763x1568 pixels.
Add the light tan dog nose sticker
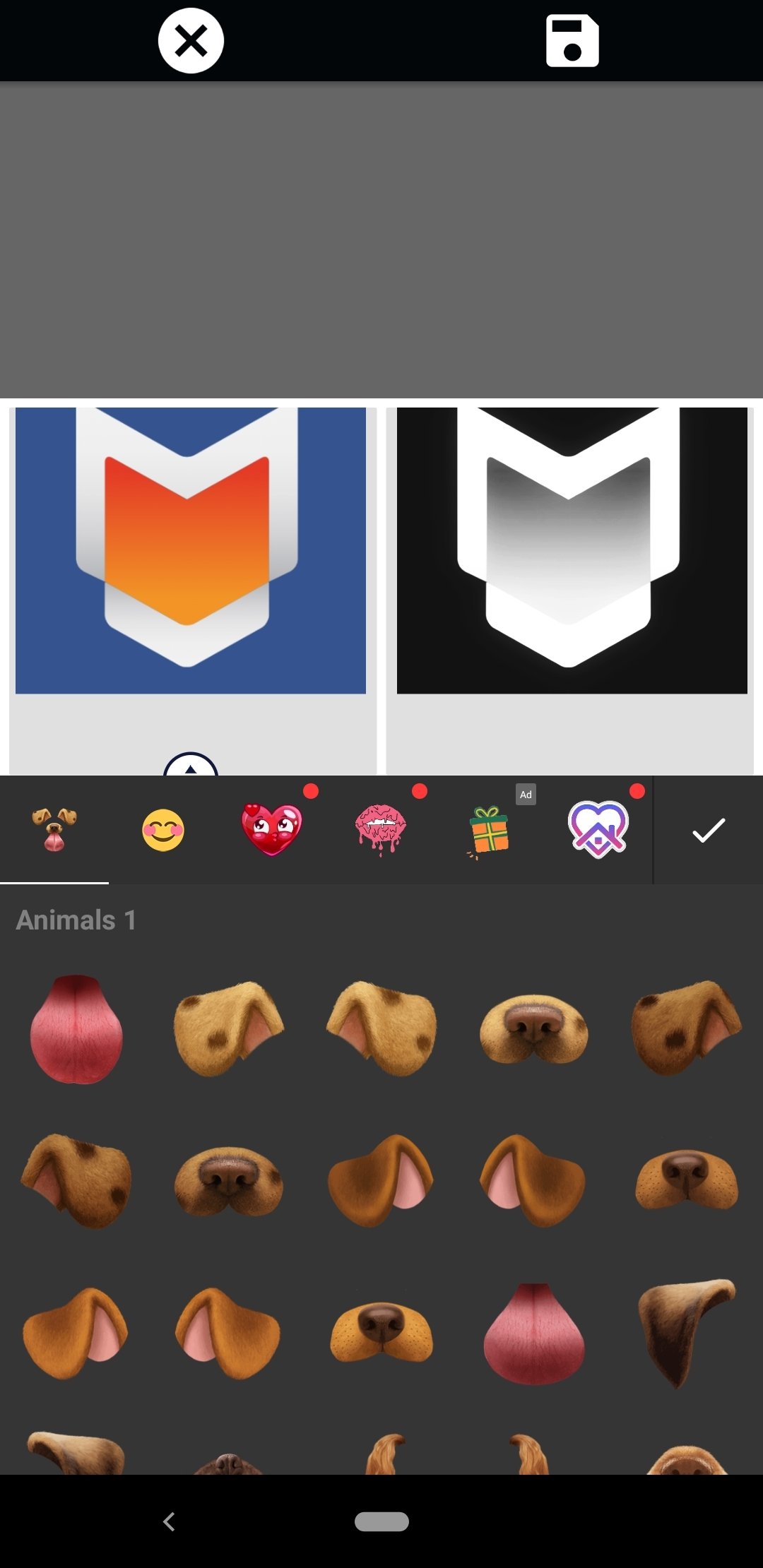pyautogui.click(x=533, y=1029)
